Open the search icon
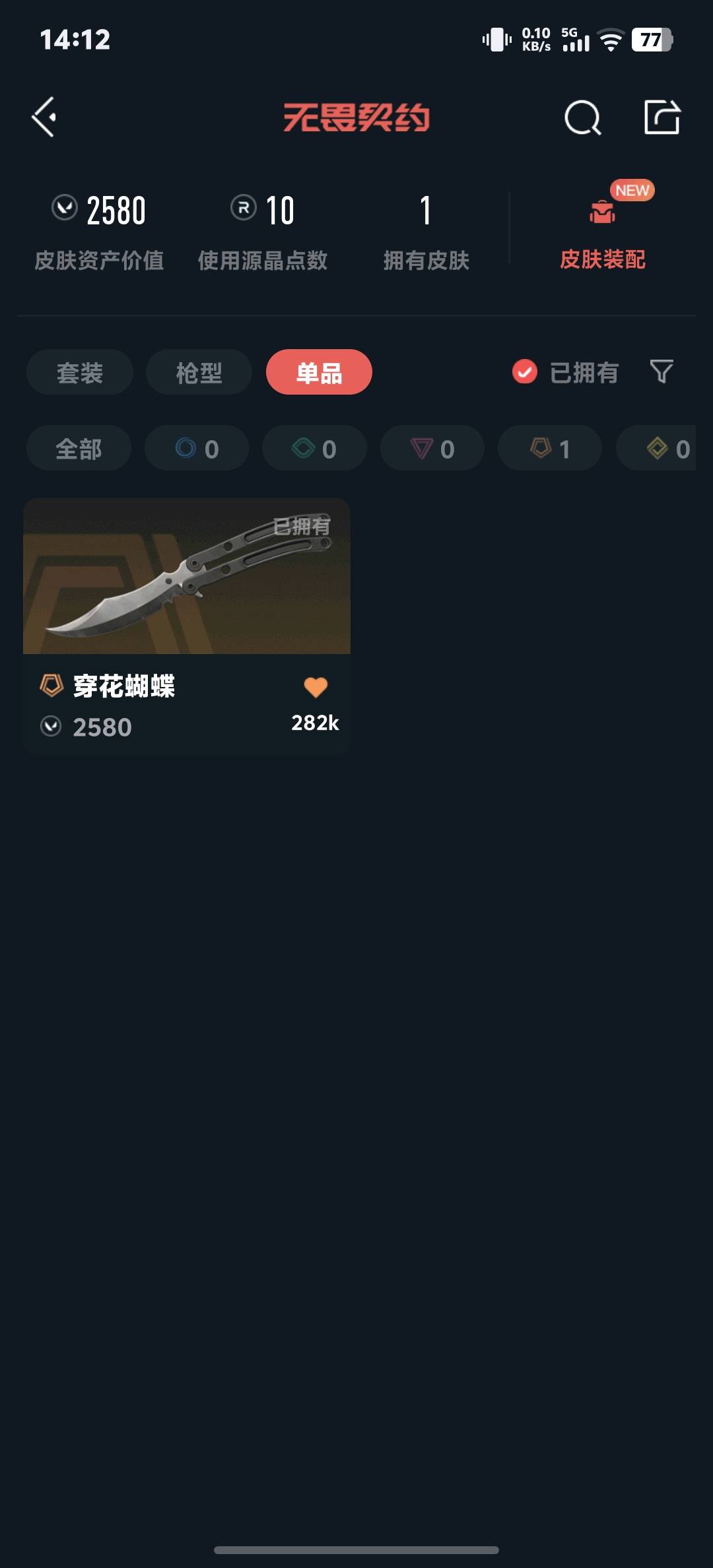This screenshot has width=713, height=1568. pos(582,118)
